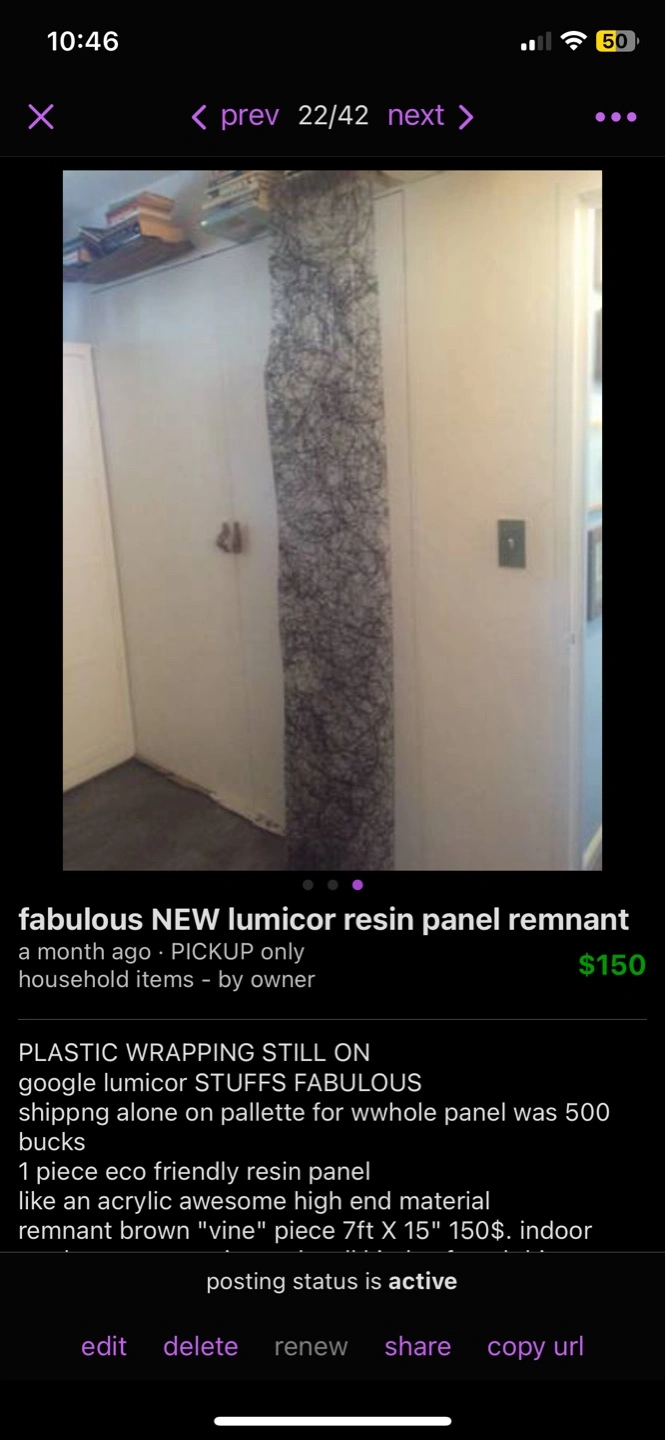
Task: Close the listing view
Action: [x=41, y=117]
